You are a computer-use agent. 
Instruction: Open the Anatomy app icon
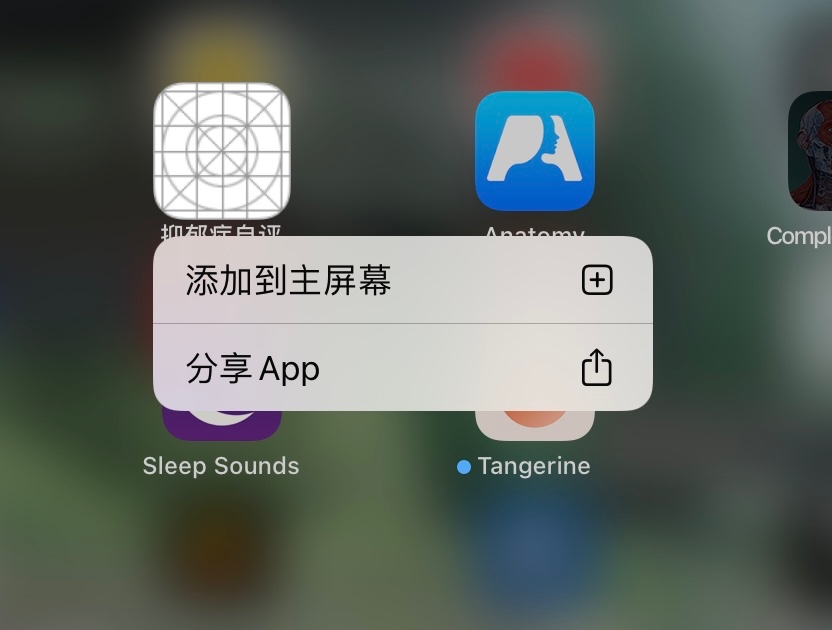535,151
